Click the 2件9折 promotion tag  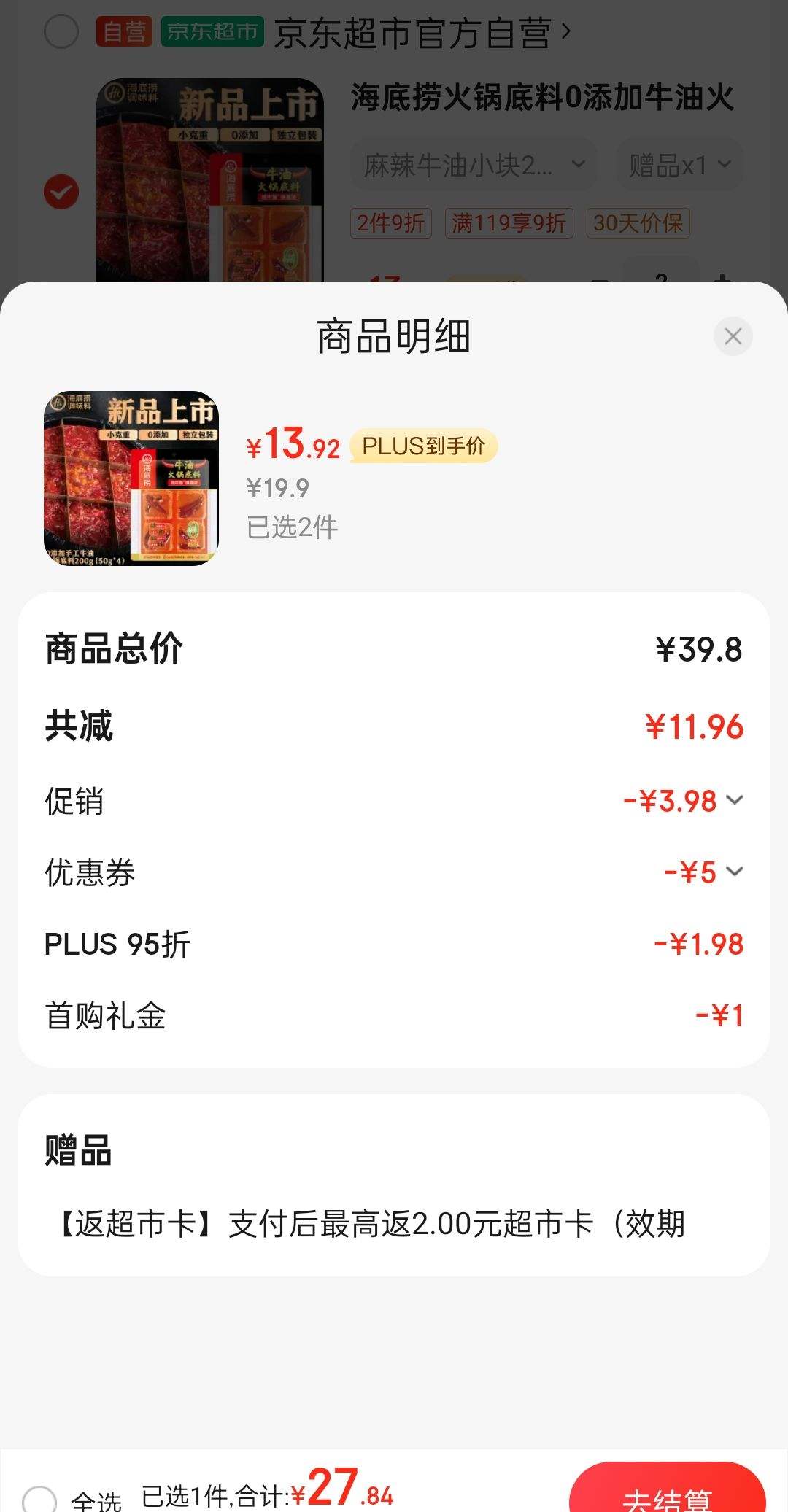[x=390, y=223]
